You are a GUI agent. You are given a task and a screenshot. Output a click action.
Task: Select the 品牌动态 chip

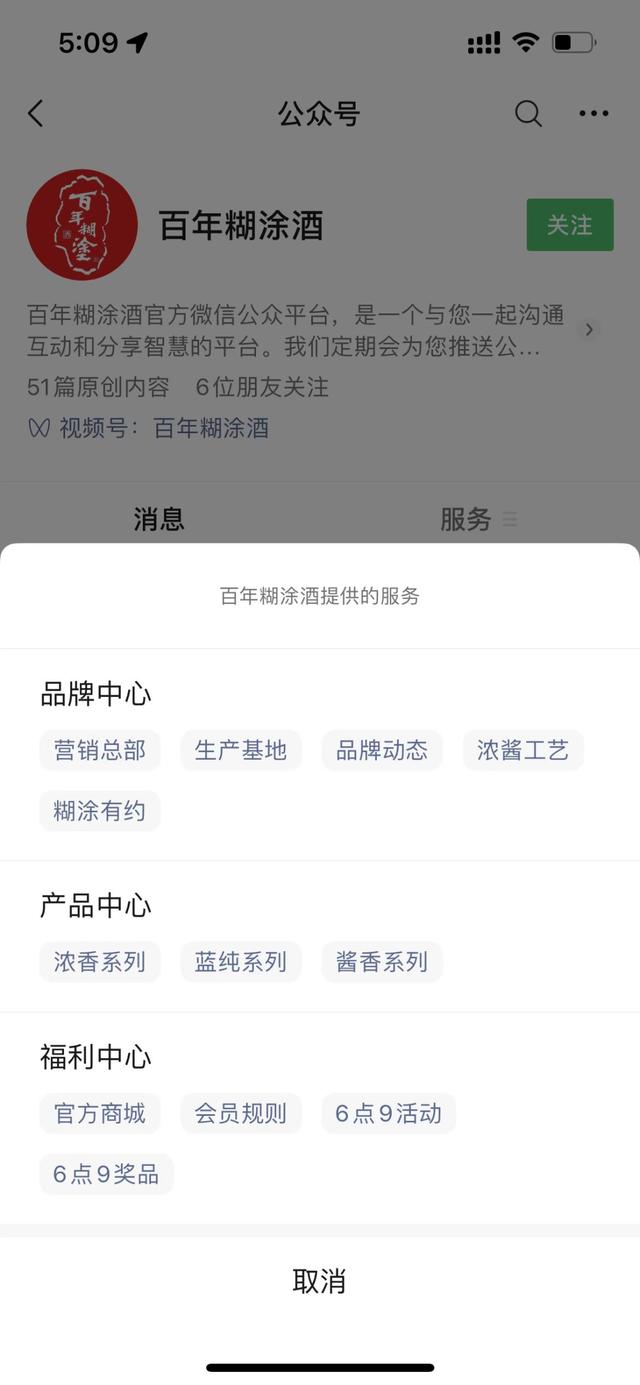click(x=381, y=750)
